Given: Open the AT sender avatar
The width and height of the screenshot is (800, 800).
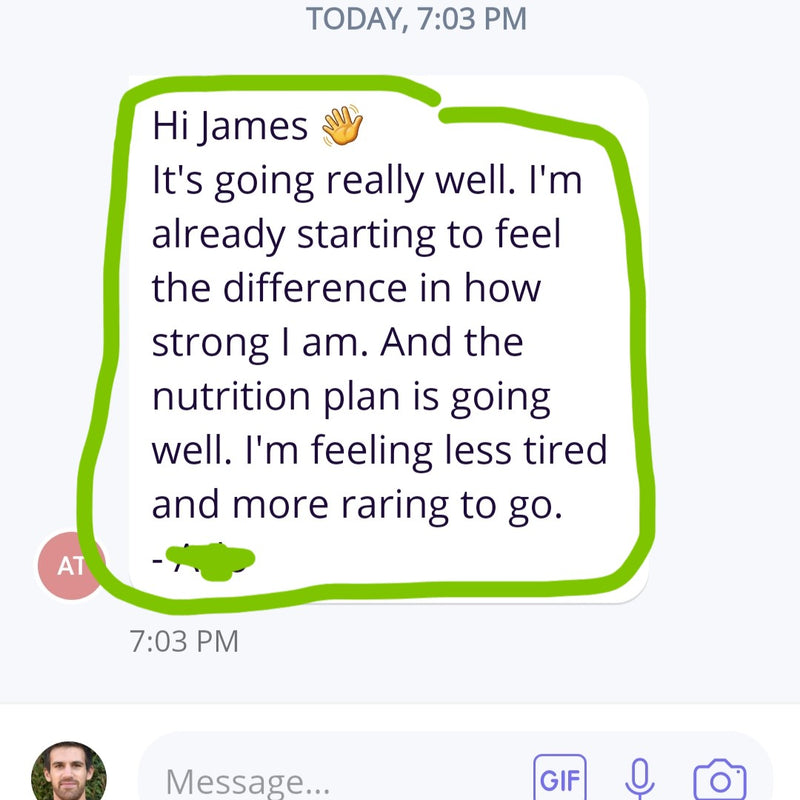Looking at the screenshot, I should pos(72,566).
